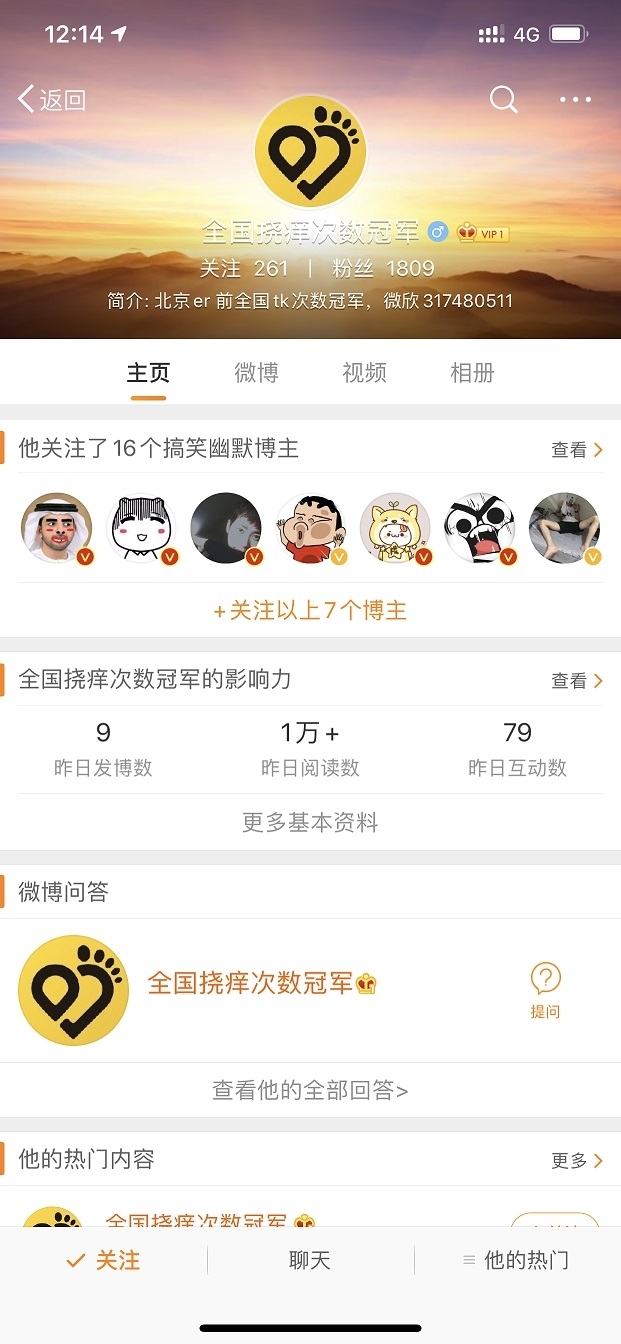Tap the 关注 button in the bottom bar
The image size is (621, 1344).
103,1260
